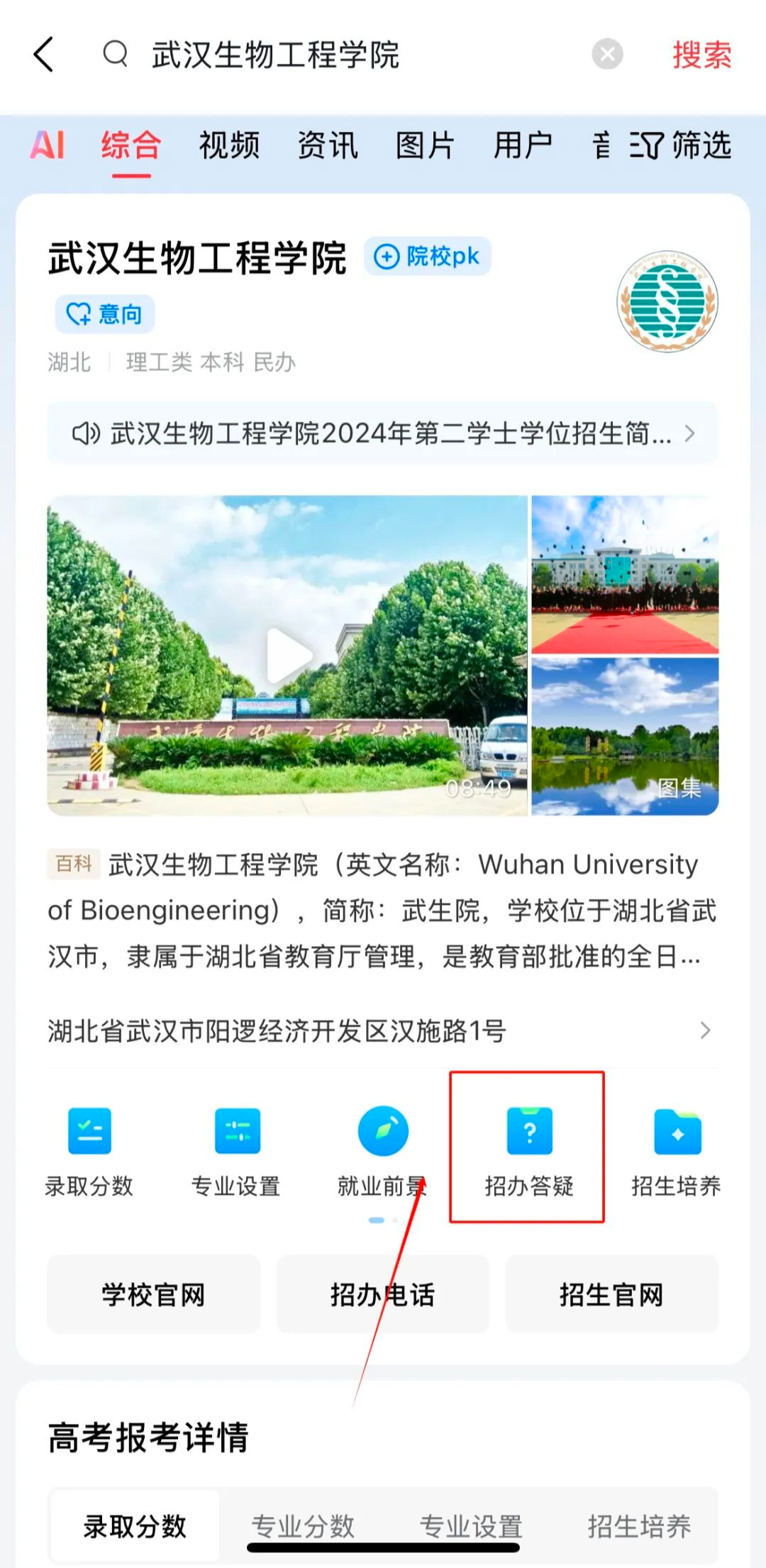Mark 意向 for this school
This screenshot has height=1568, width=766.
[x=105, y=313]
